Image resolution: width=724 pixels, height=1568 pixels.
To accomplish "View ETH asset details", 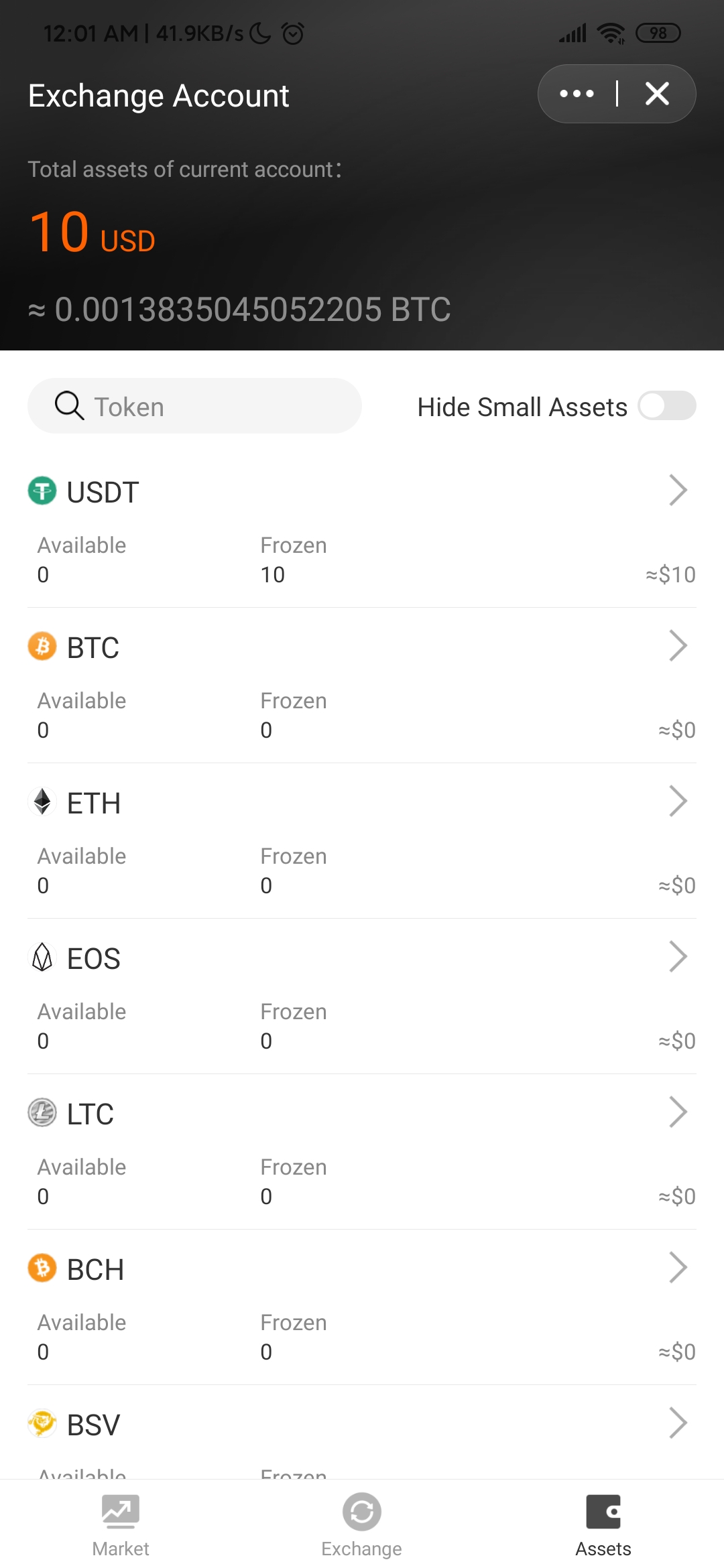I will pos(362,803).
